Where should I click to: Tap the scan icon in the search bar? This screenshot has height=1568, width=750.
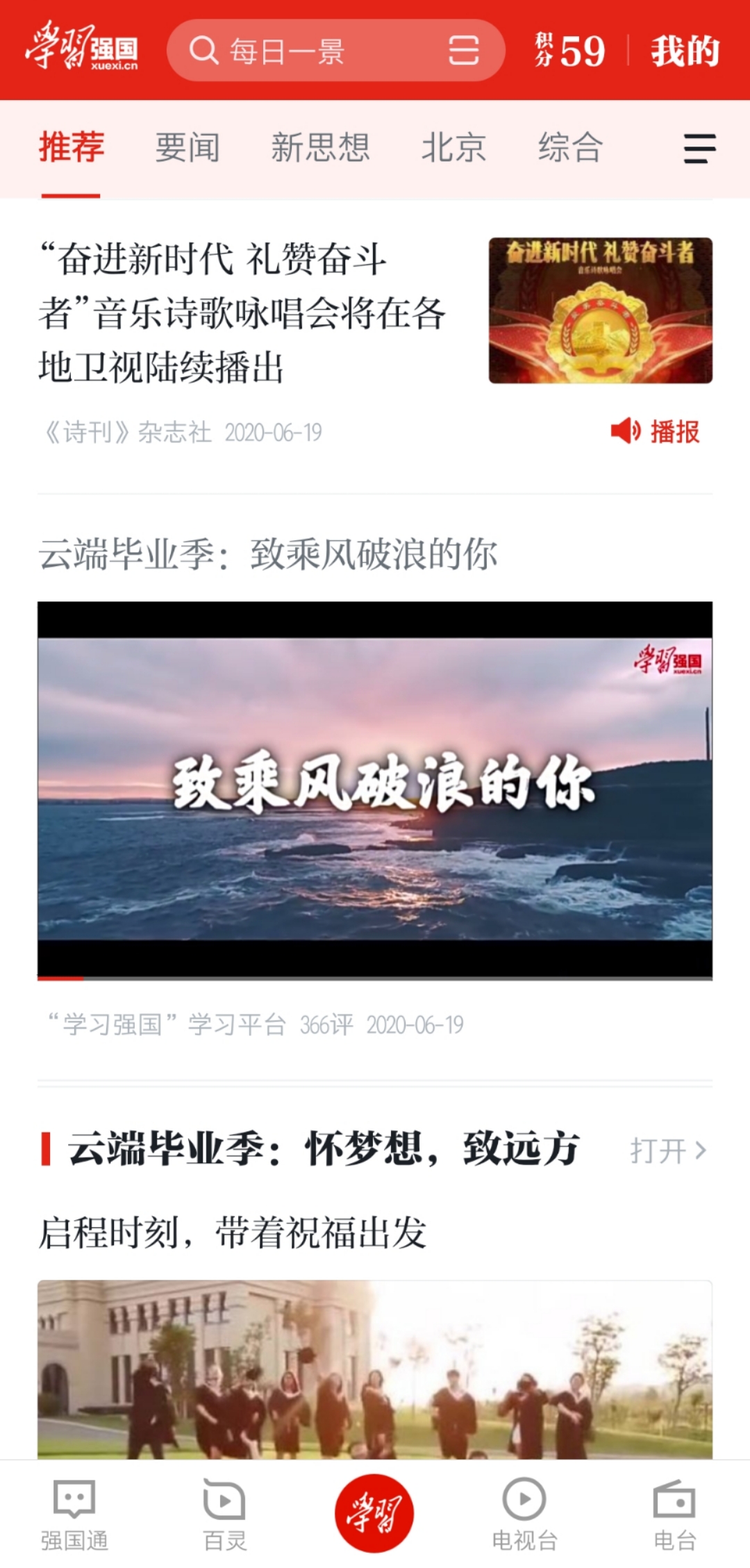pos(463,51)
